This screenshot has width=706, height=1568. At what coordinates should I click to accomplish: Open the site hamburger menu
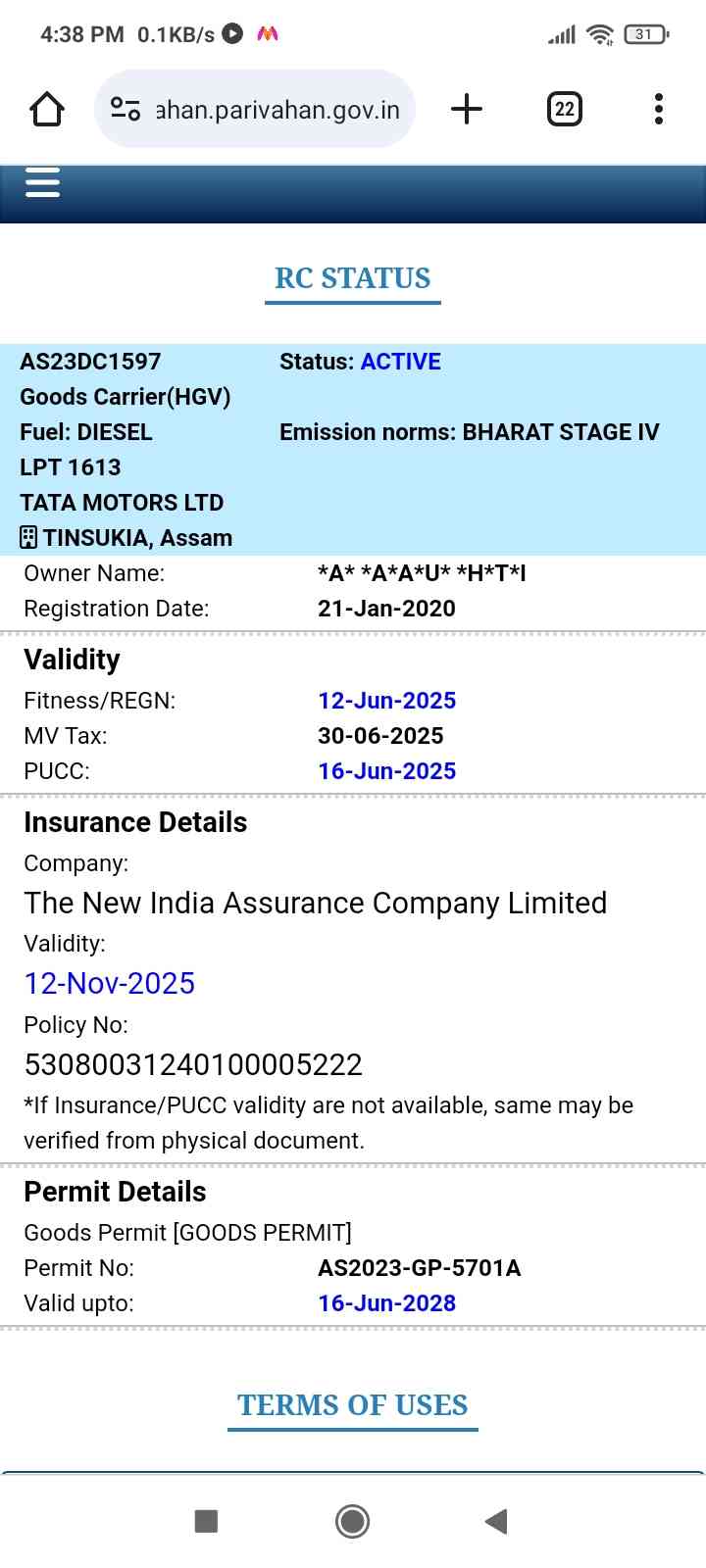point(42,183)
